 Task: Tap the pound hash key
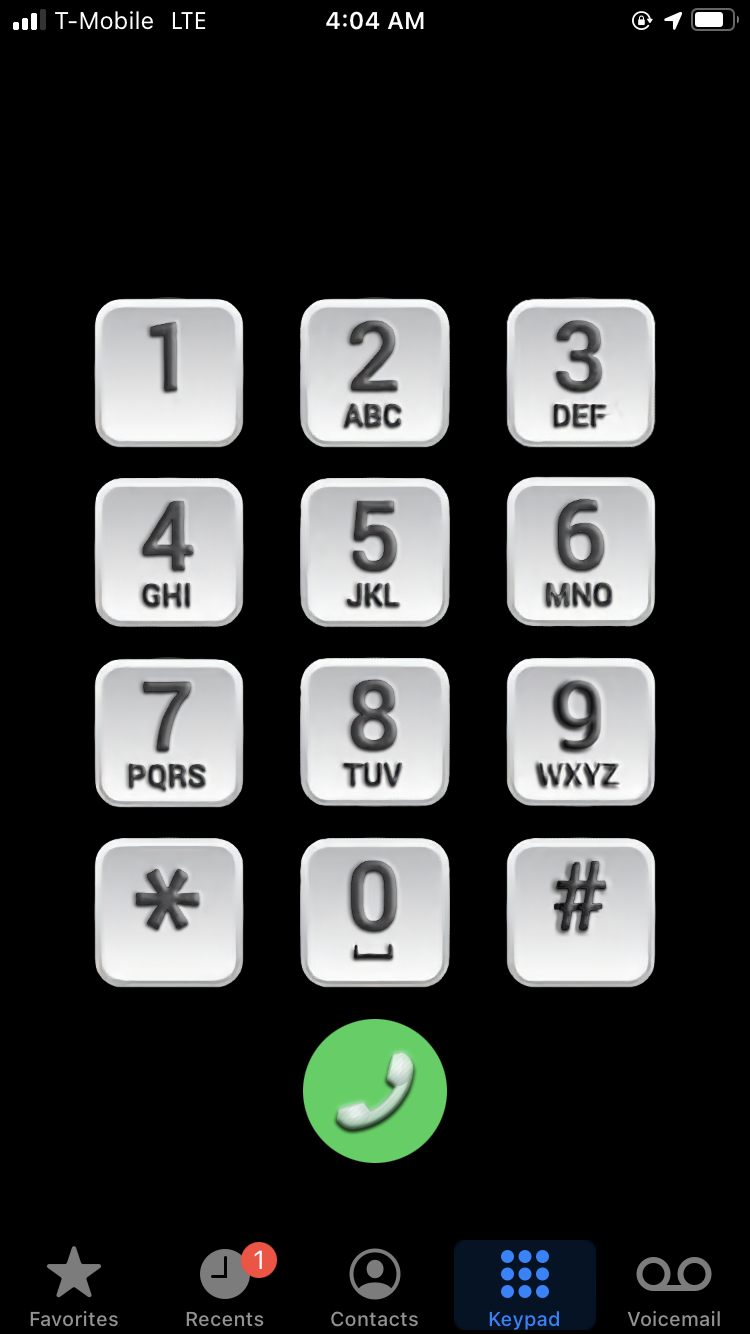click(x=581, y=912)
